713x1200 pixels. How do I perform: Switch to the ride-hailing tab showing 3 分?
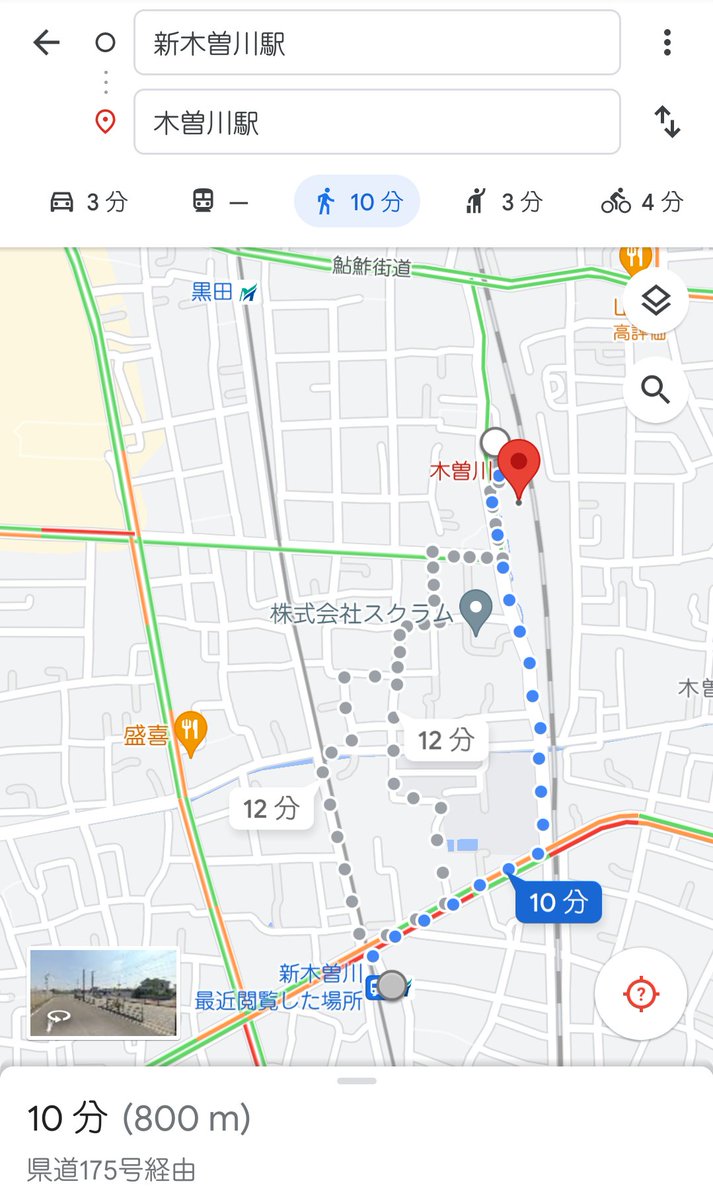click(503, 202)
